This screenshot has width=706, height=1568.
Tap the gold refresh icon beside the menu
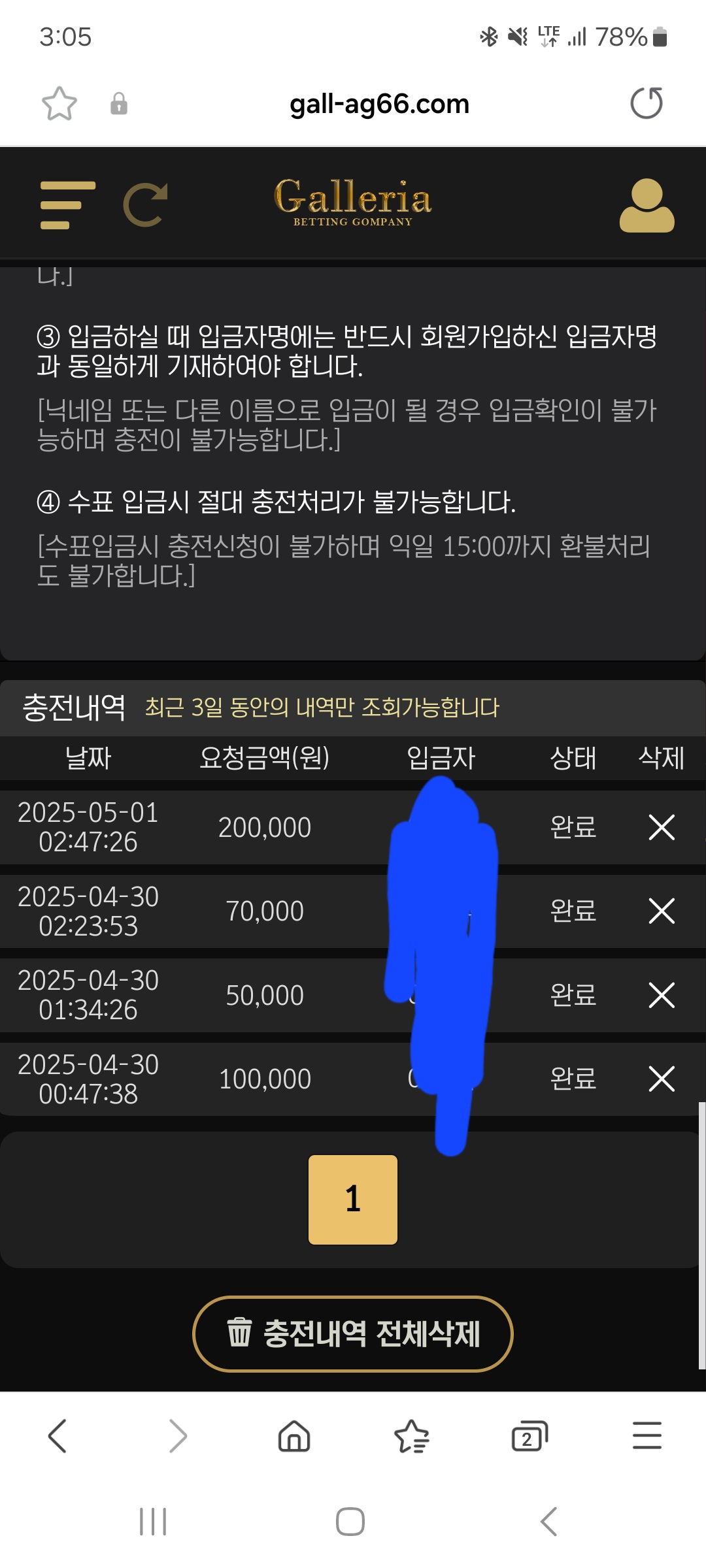[x=145, y=205]
